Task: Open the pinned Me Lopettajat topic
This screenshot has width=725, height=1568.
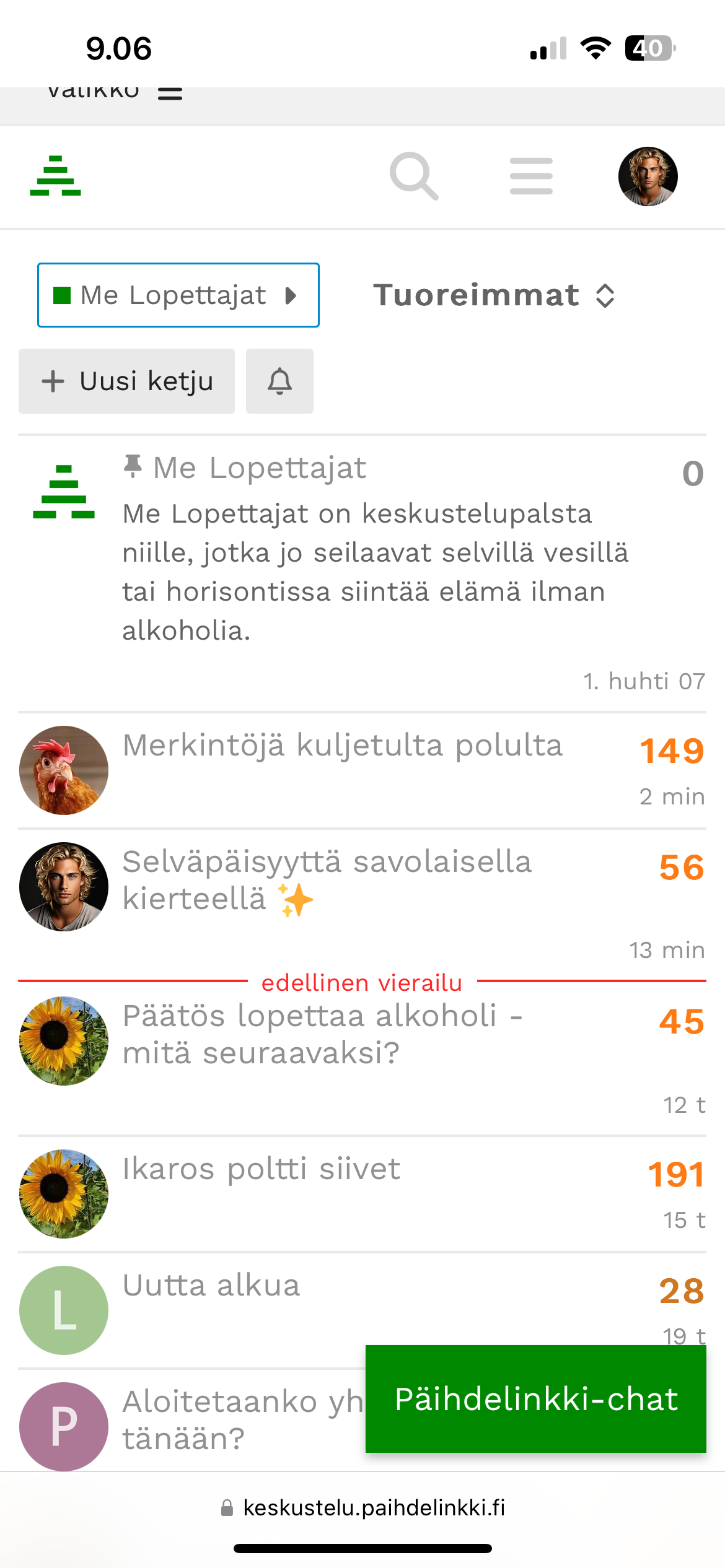Action: coord(260,468)
